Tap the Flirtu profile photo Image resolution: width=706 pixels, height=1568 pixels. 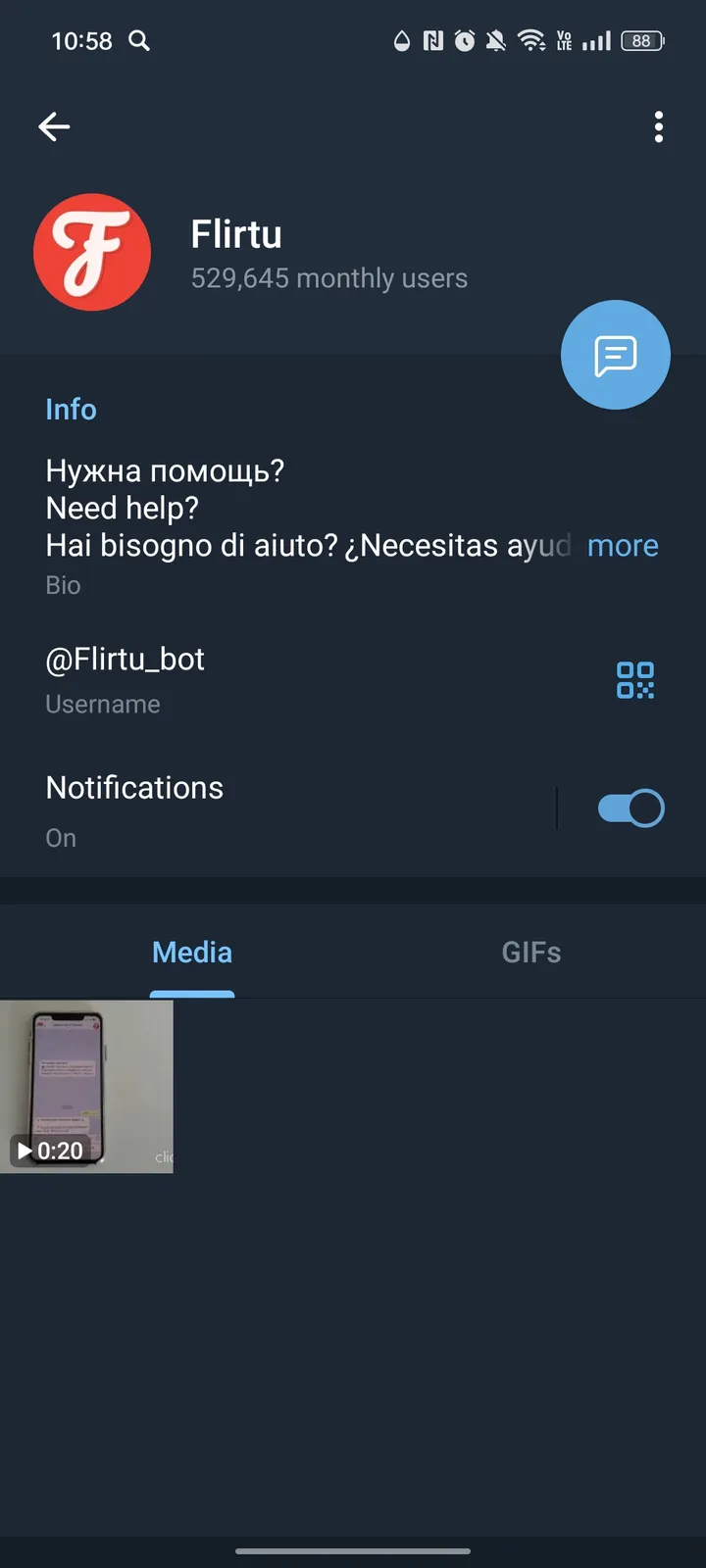coord(92,252)
